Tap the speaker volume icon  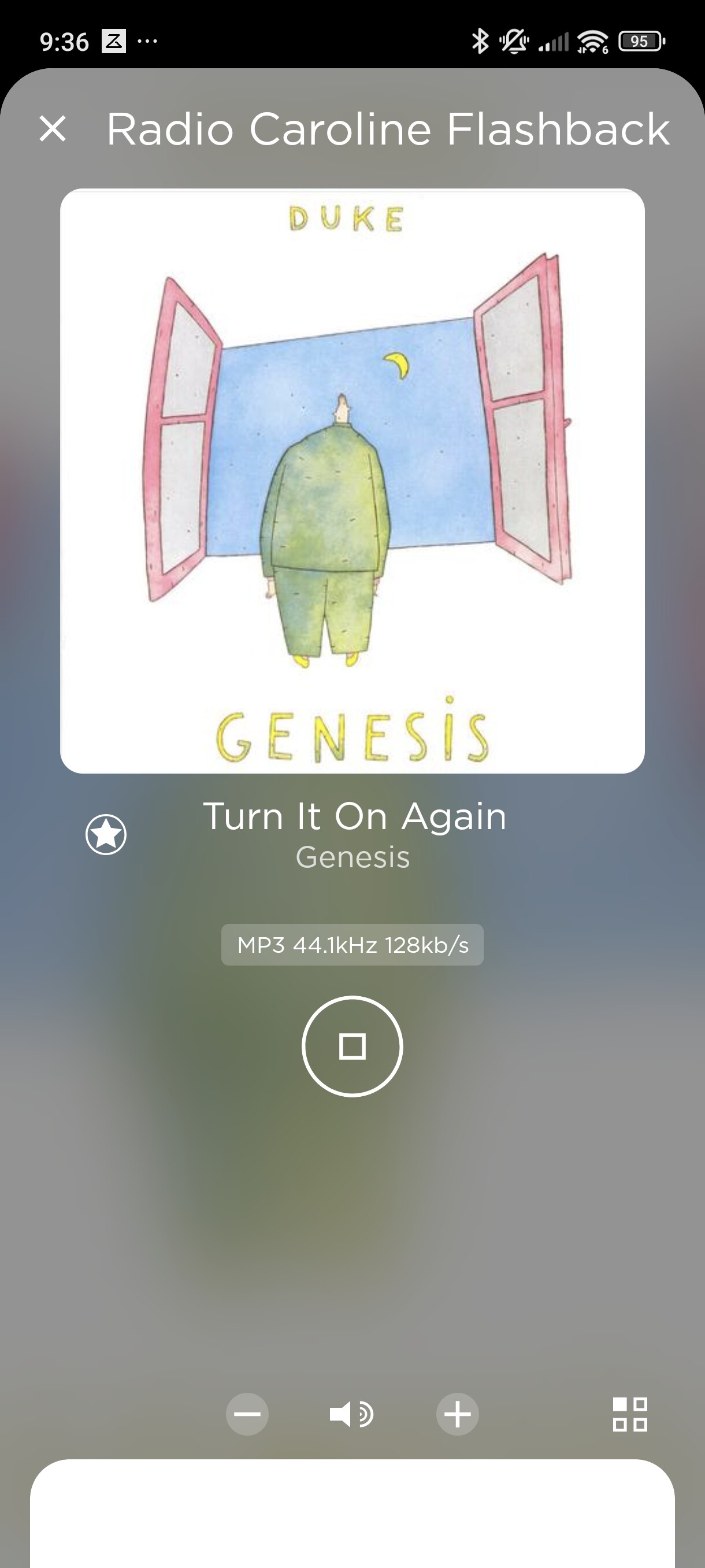coord(351,1414)
